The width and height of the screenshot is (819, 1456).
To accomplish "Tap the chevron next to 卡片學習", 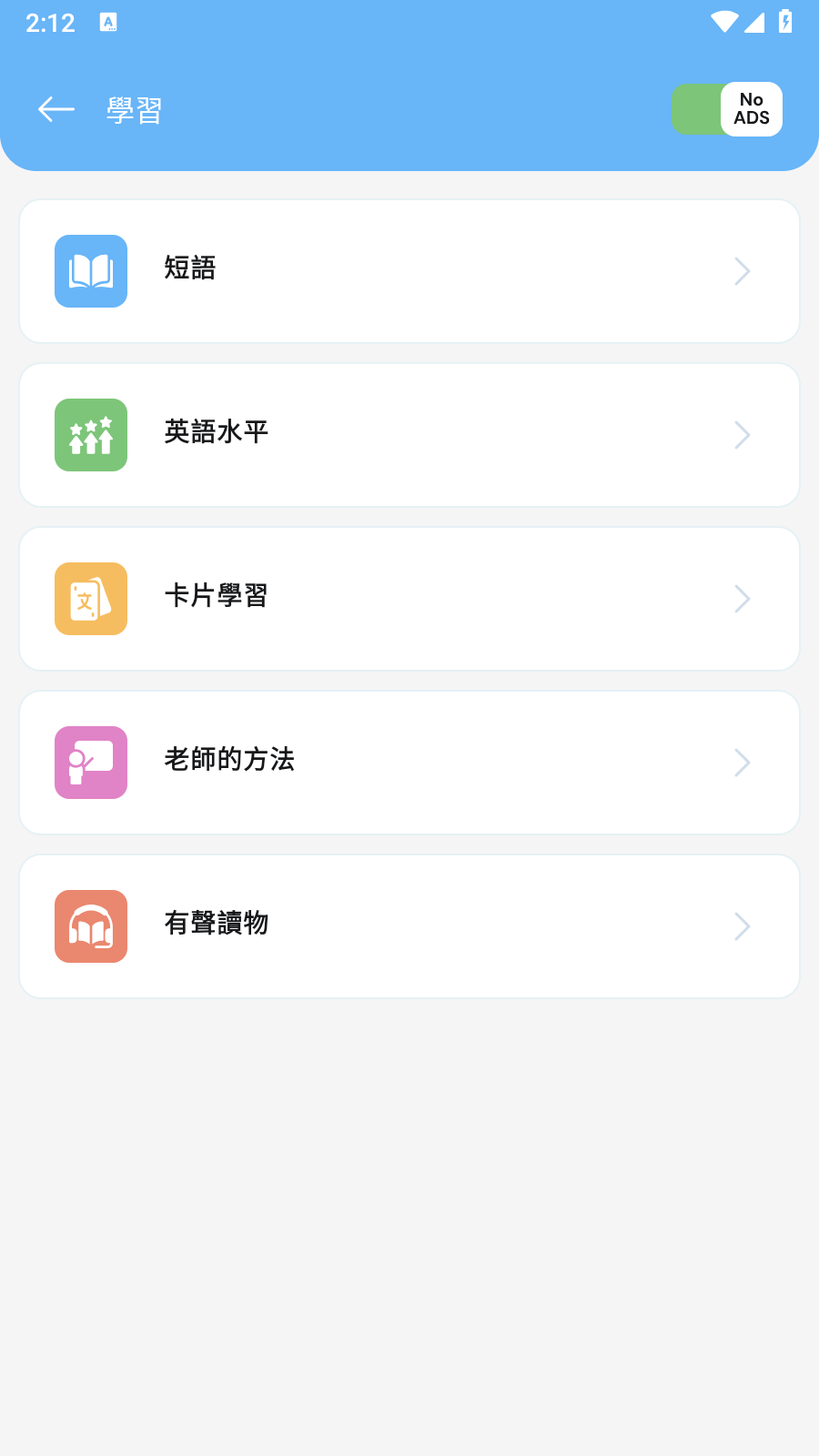I will [742, 598].
